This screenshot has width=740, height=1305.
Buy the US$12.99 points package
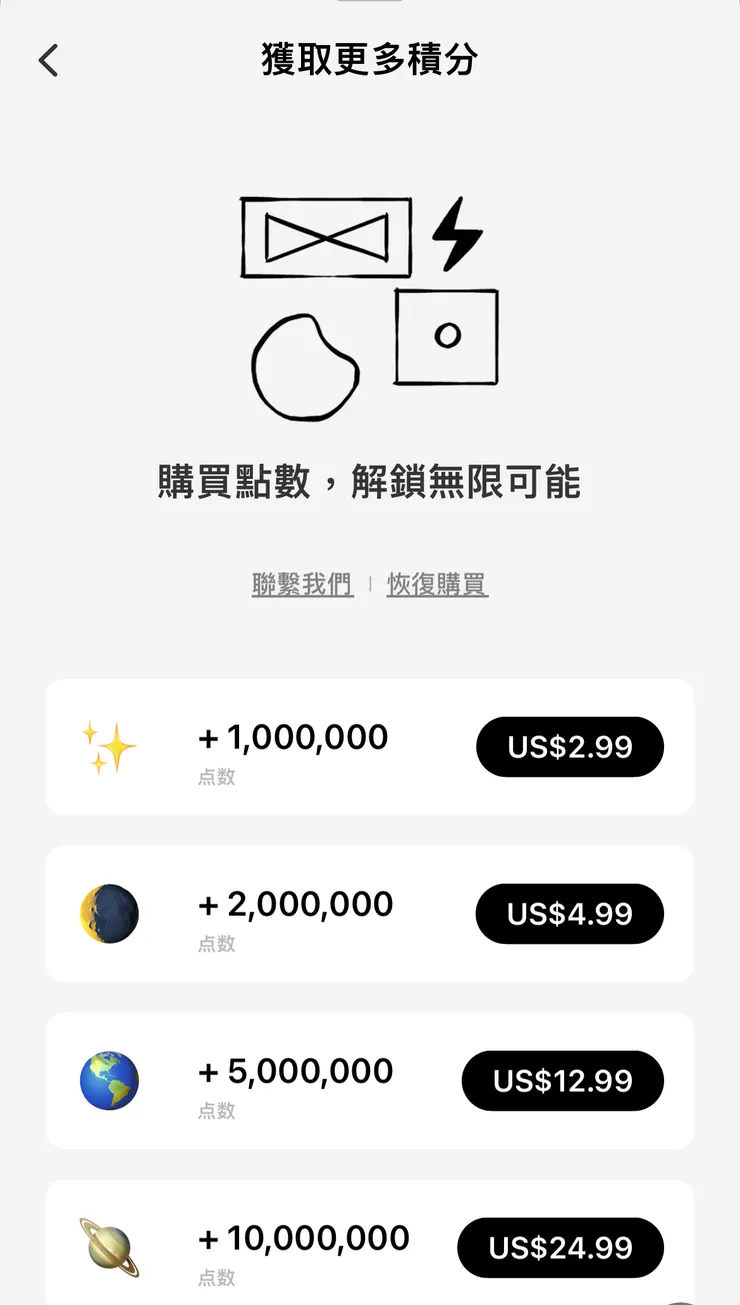(x=562, y=1080)
